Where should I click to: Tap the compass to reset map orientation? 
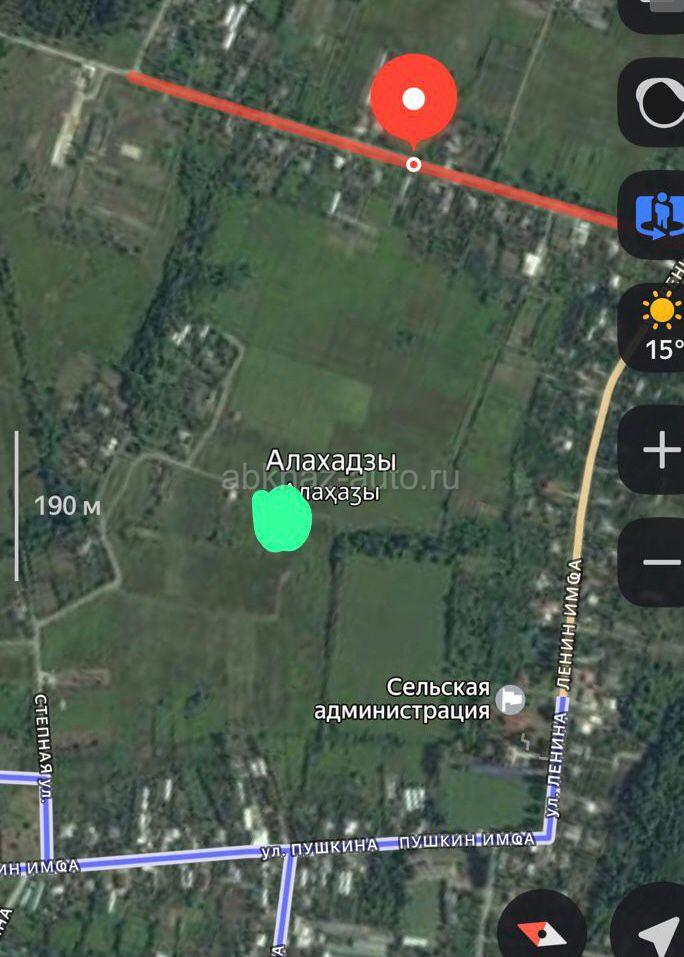[x=541, y=931]
